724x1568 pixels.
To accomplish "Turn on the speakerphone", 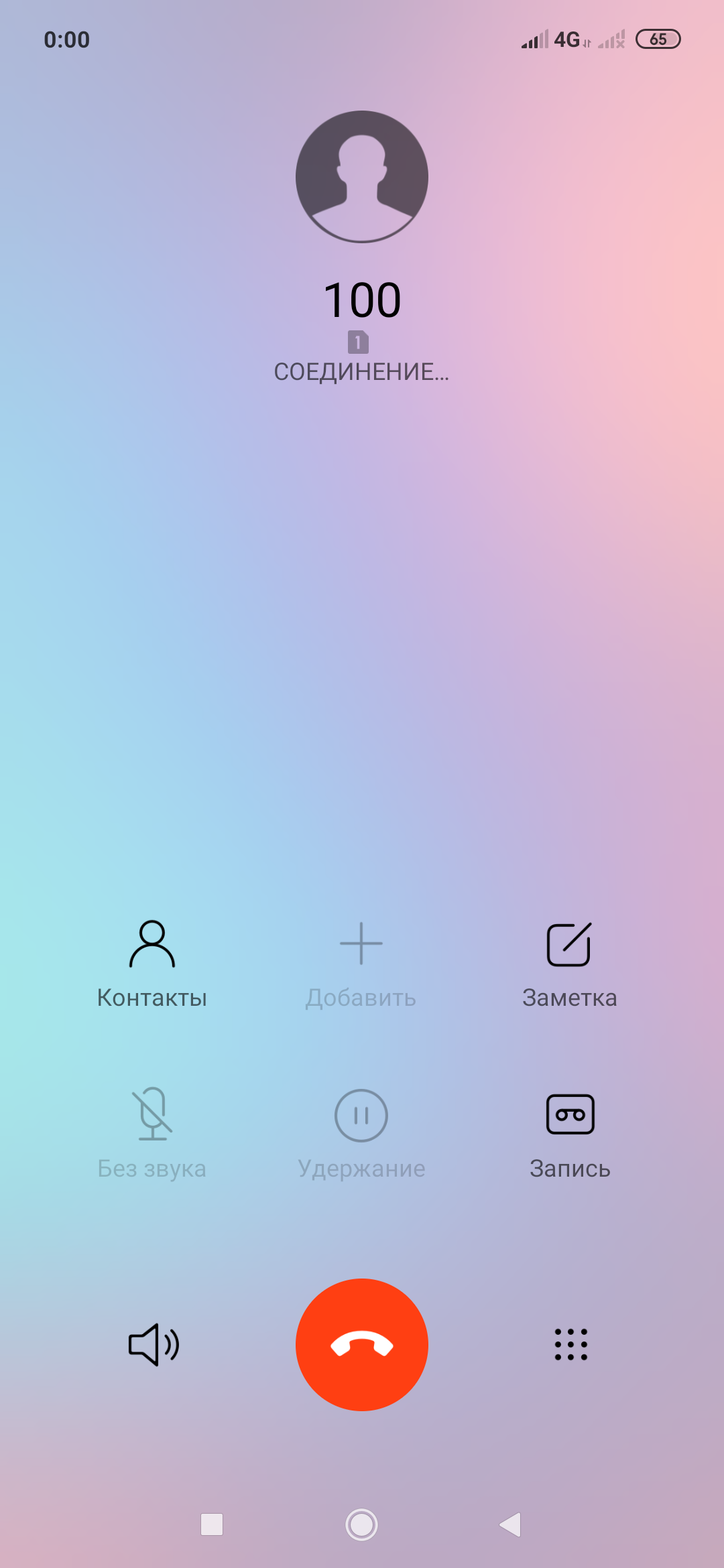I will point(154,1344).
